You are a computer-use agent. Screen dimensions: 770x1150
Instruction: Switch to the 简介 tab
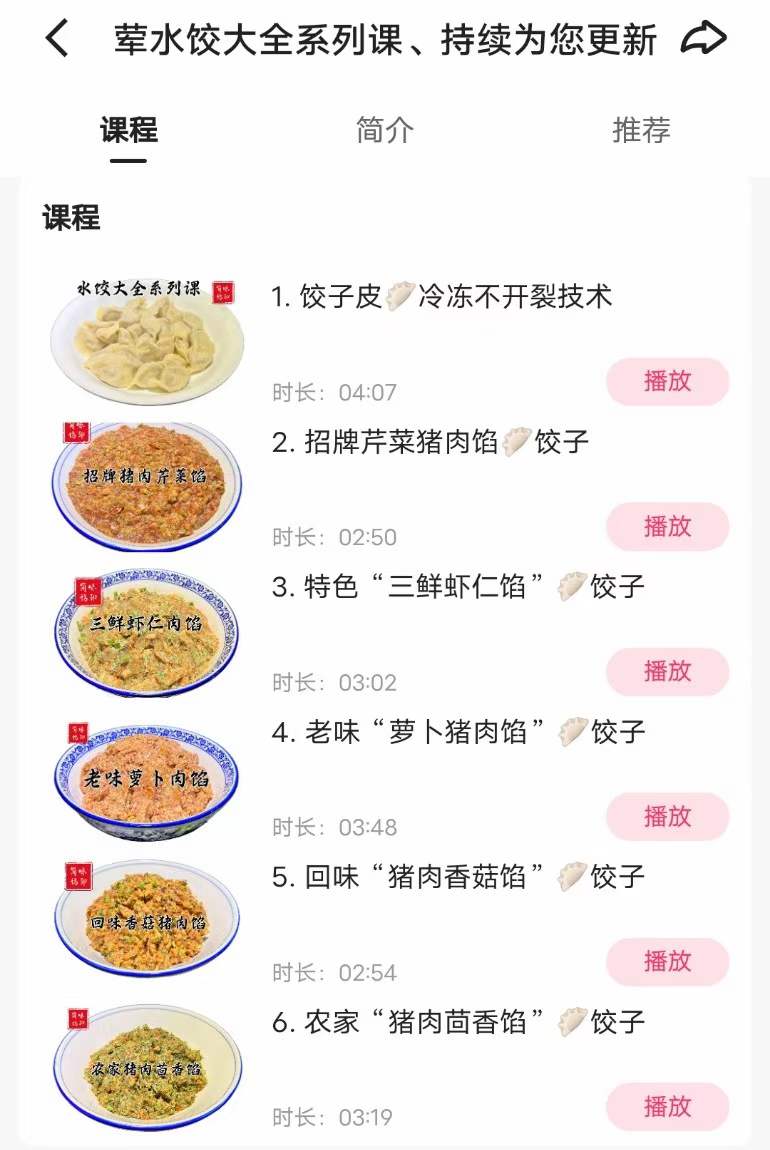coord(385,130)
